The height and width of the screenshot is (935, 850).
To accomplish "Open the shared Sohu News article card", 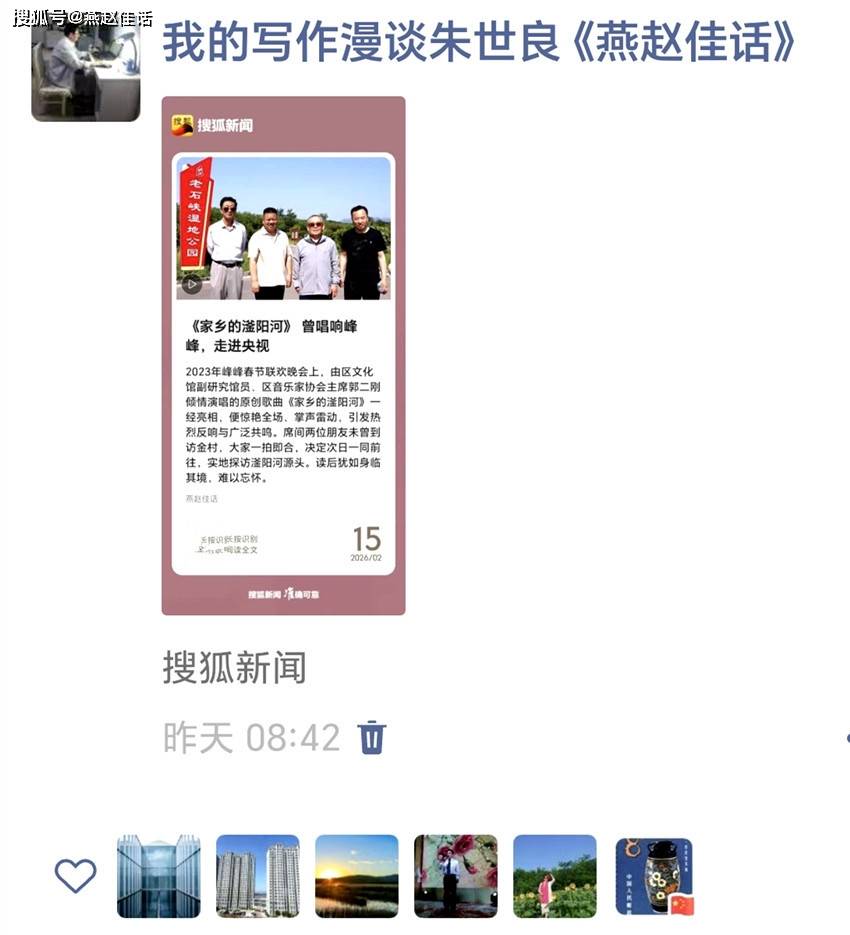I will [x=283, y=355].
